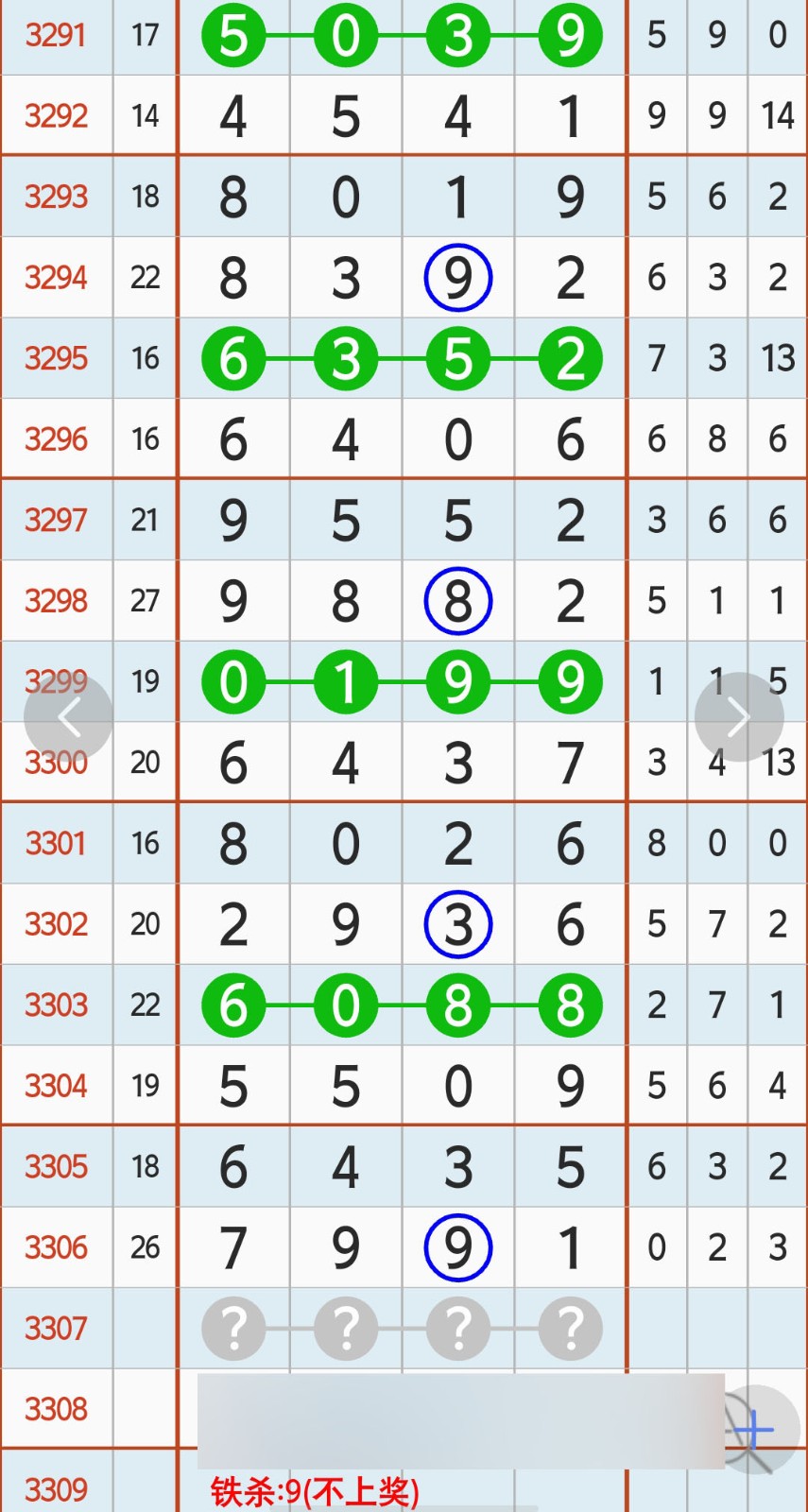
Task: Select the blue-circled 8 in row 3298
Action: [x=458, y=600]
